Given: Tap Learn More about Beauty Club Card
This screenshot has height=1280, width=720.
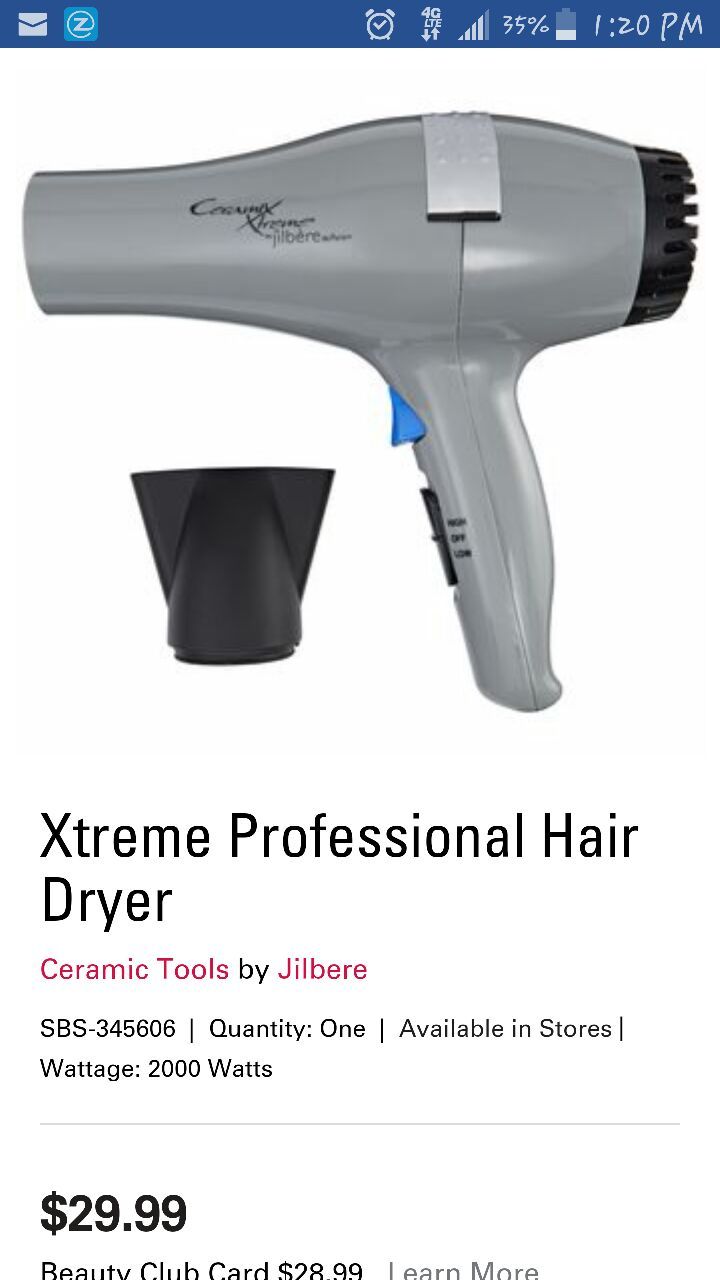Looking at the screenshot, I should (463, 1268).
